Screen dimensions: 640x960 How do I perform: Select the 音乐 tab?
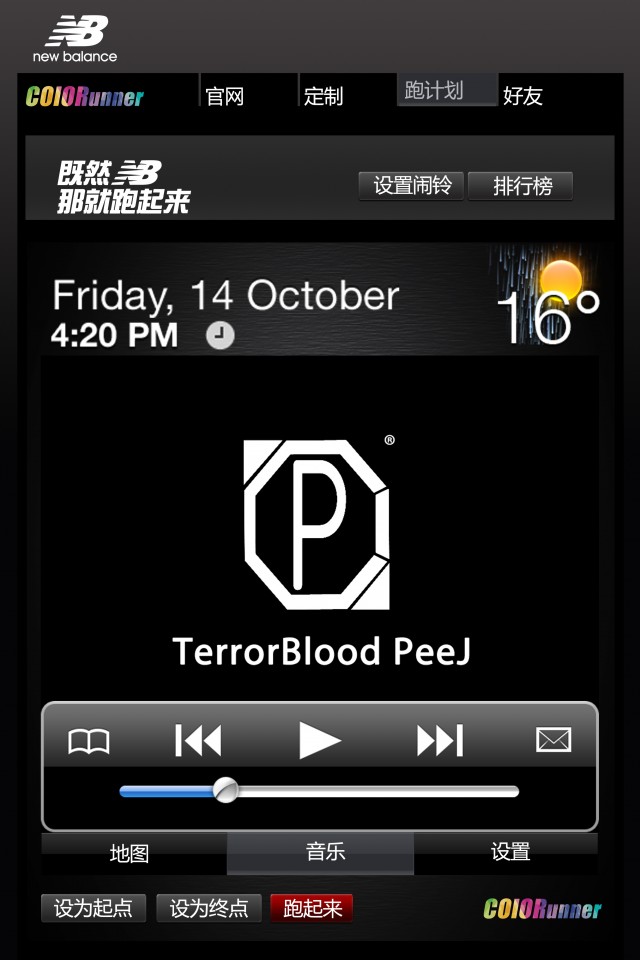(325, 852)
